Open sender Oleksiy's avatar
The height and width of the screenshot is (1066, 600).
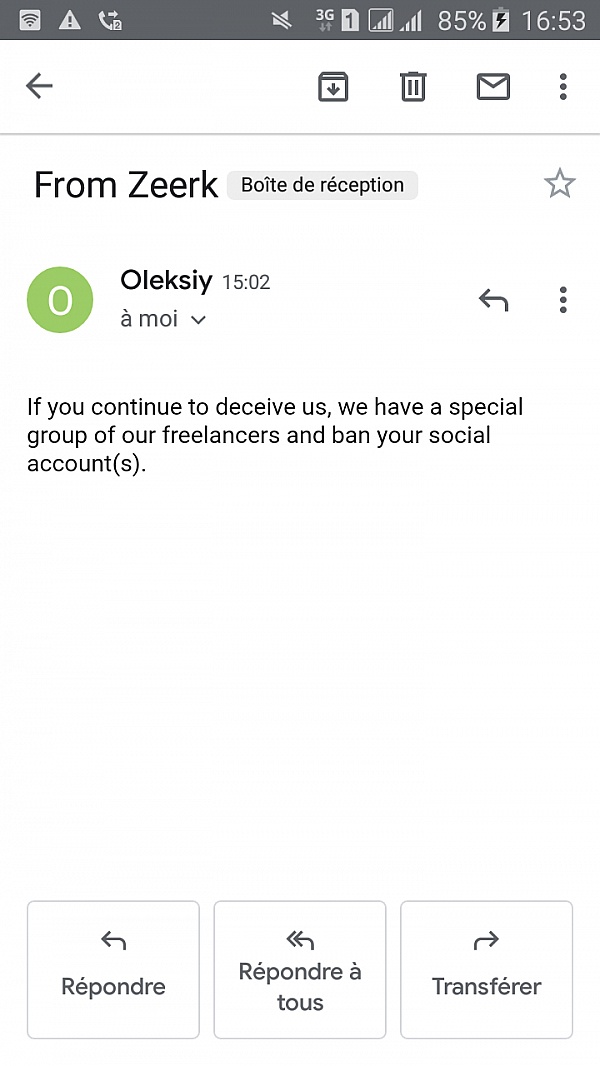click(x=60, y=300)
